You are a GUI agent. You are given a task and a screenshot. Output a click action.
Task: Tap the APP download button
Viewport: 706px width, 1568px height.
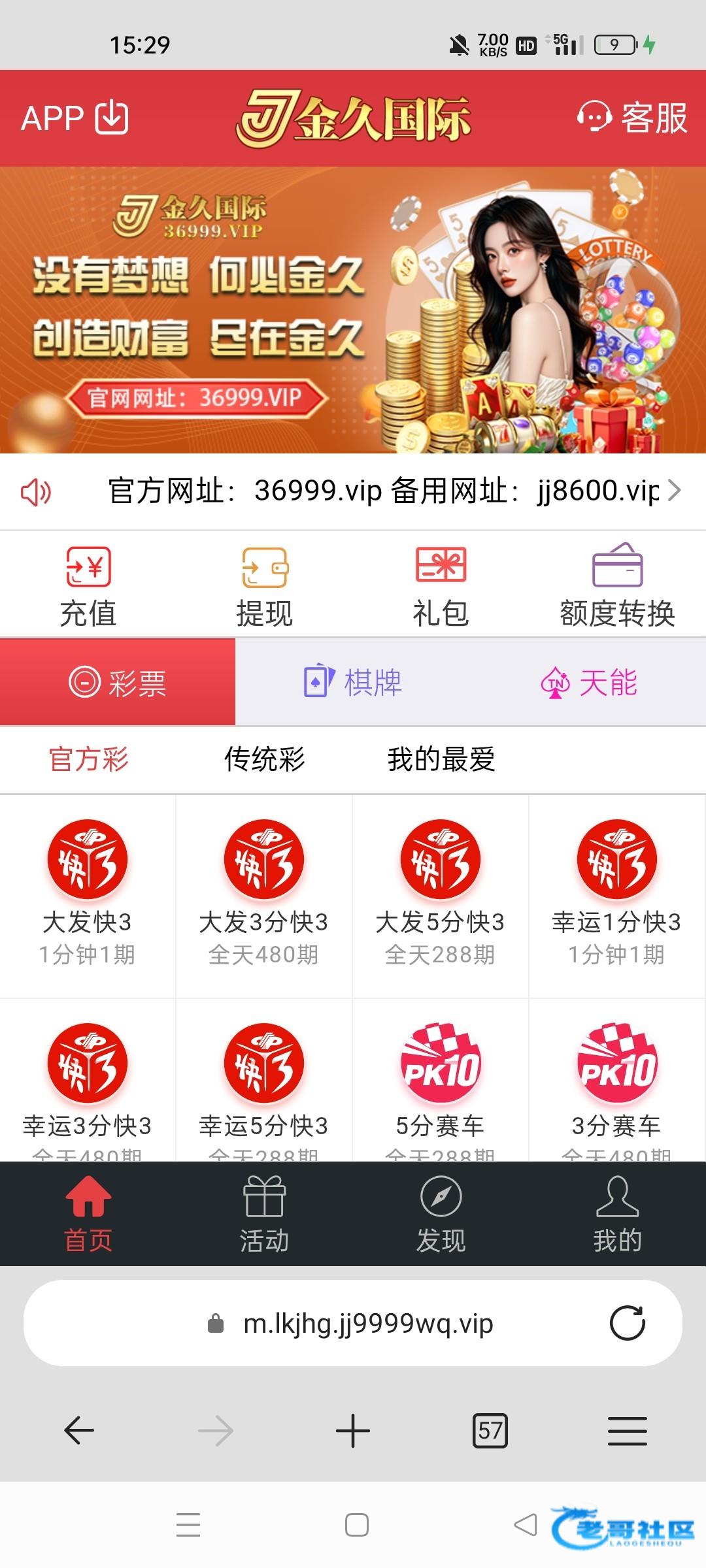point(75,118)
